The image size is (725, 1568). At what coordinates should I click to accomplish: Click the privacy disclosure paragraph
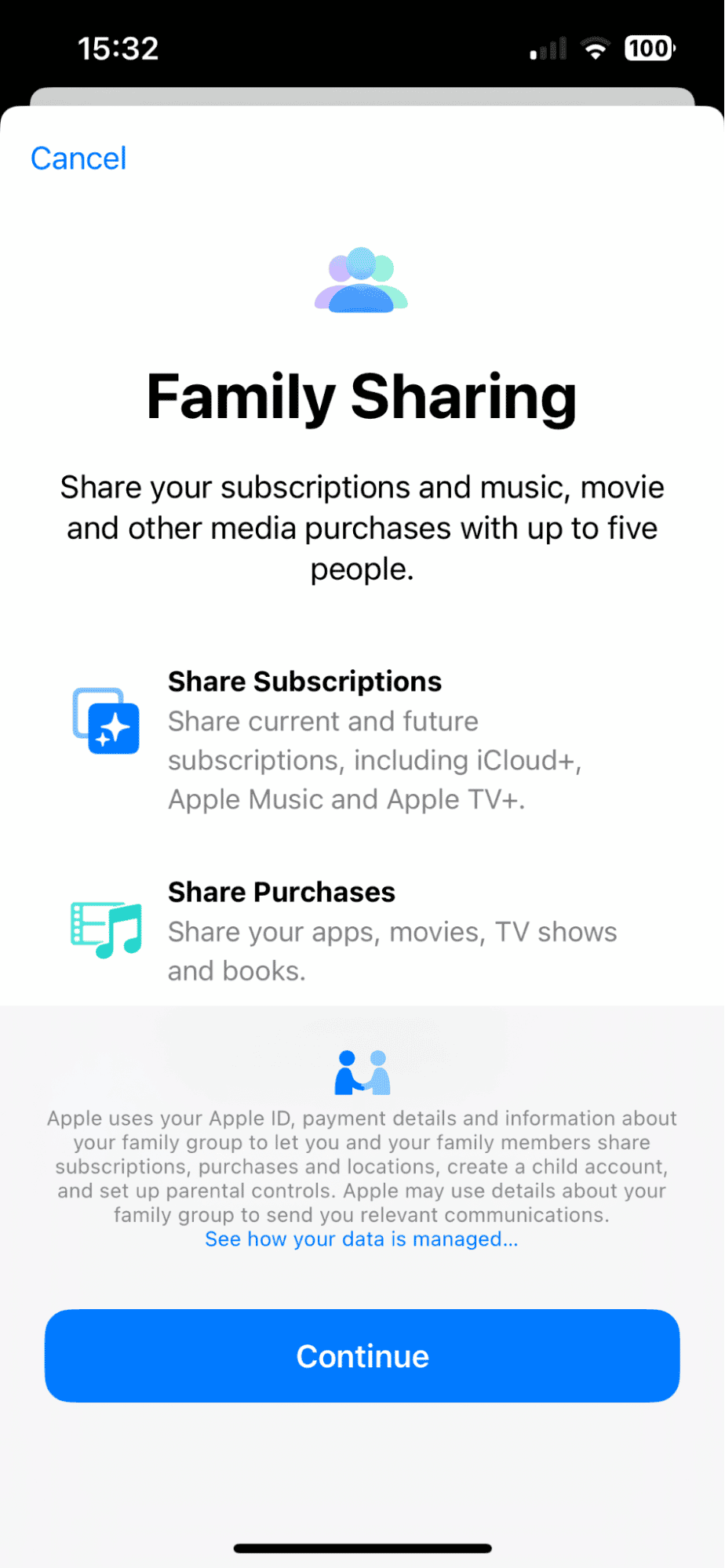(362, 1166)
